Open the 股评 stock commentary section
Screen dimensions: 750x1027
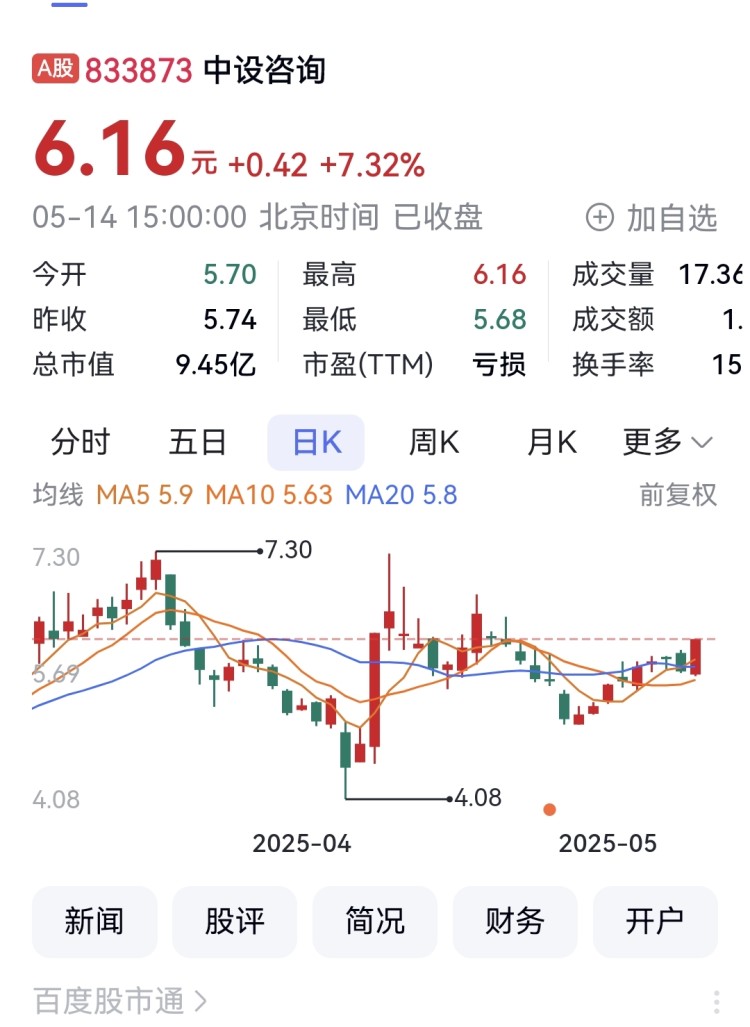click(234, 922)
